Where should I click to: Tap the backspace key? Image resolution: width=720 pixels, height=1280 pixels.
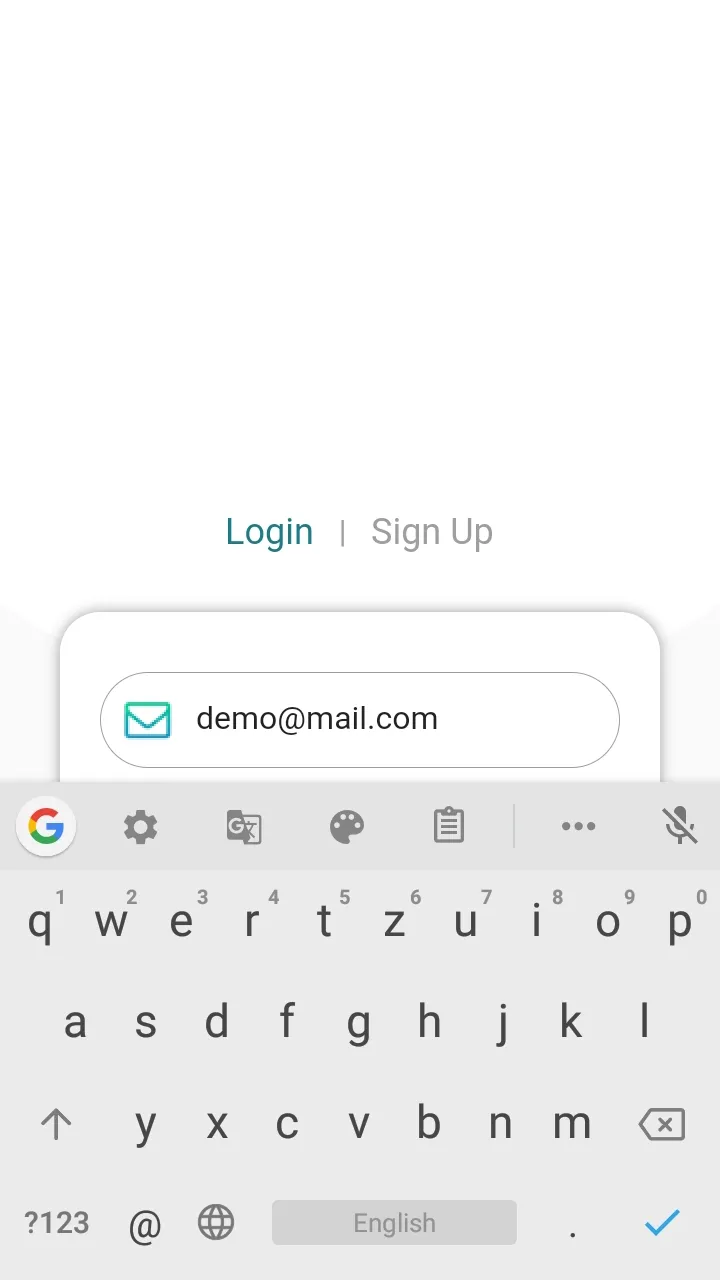661,1124
